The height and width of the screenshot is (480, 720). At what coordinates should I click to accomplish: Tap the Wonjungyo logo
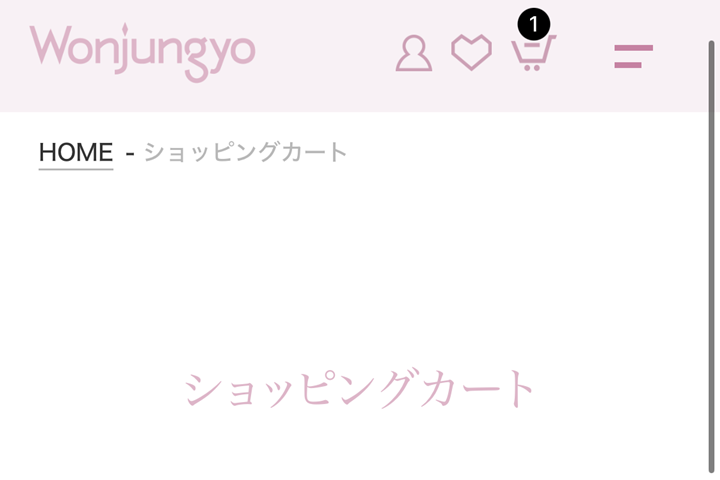pyautogui.click(x=142, y=50)
